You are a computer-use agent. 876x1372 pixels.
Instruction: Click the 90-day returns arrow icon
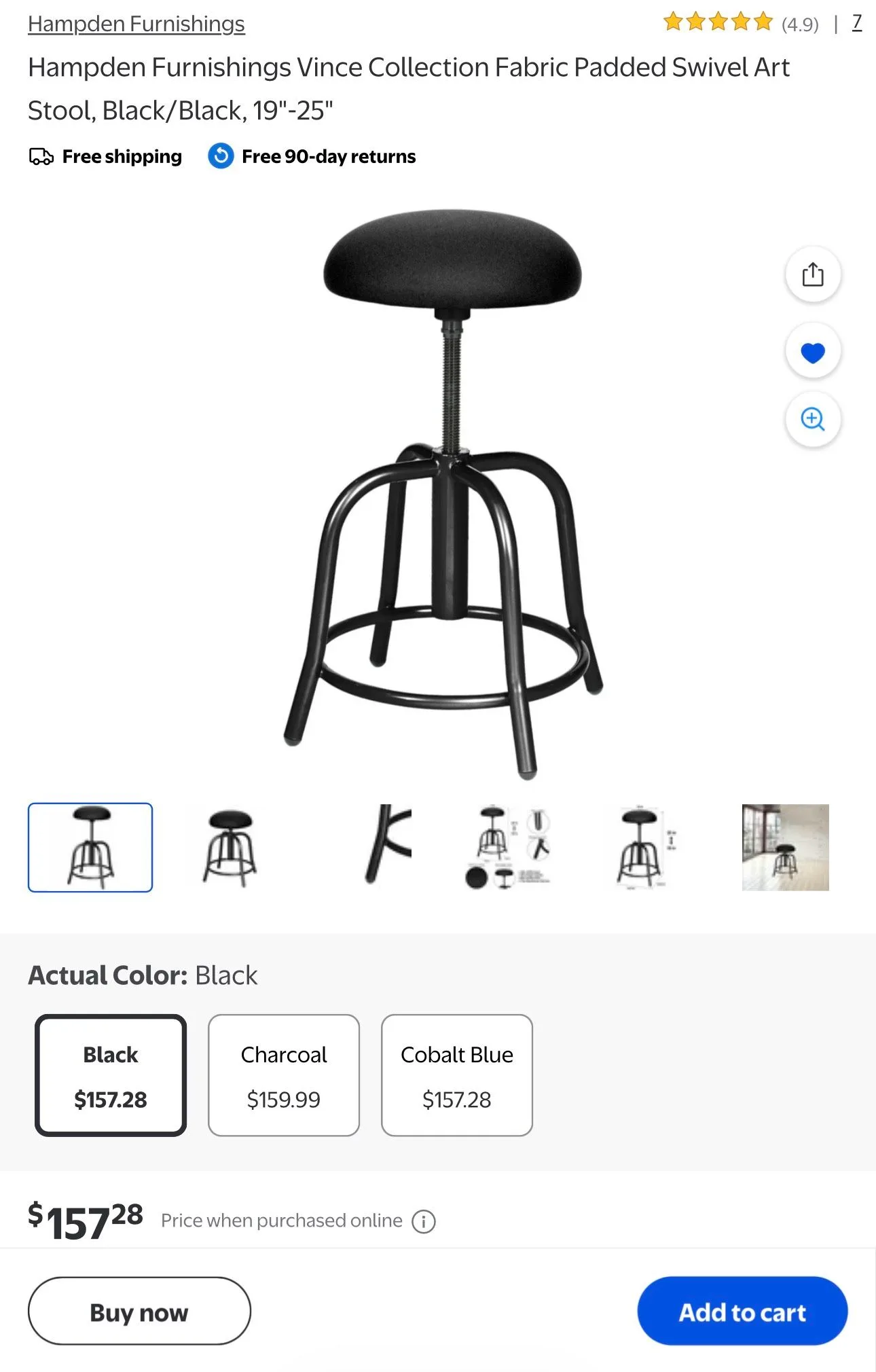tap(221, 156)
